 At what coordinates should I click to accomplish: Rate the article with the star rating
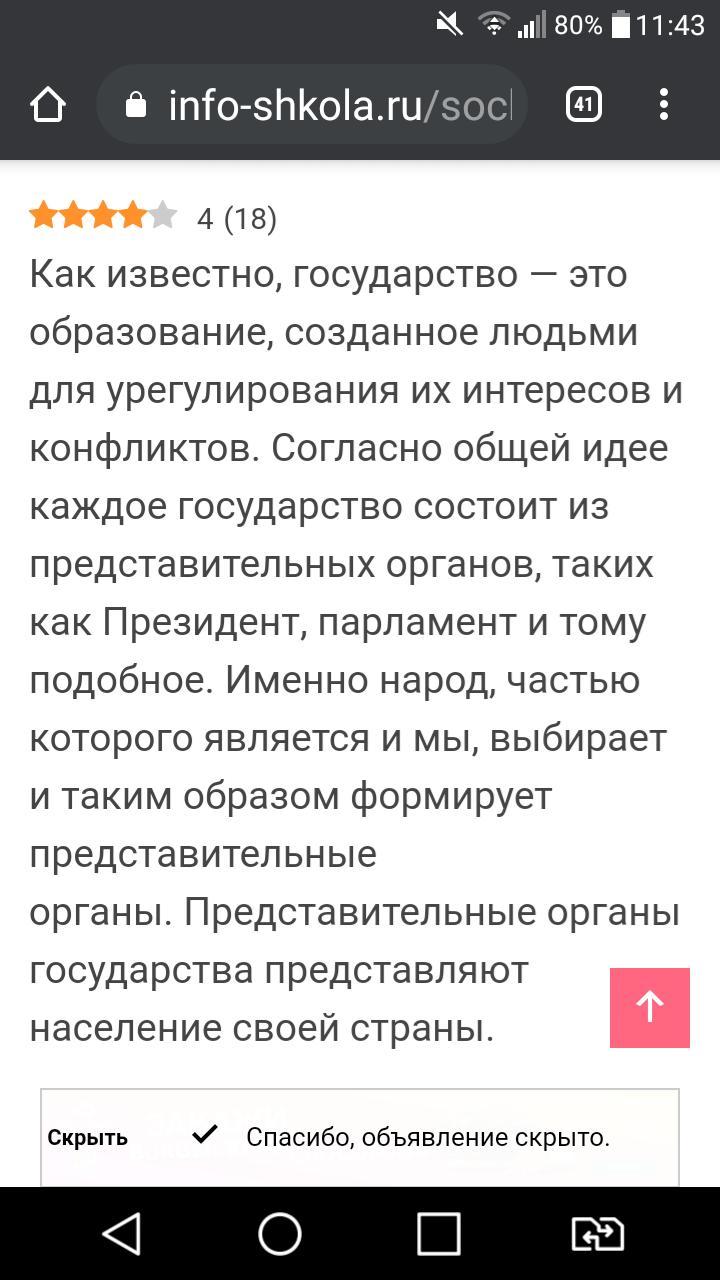pyautogui.click(x=104, y=216)
